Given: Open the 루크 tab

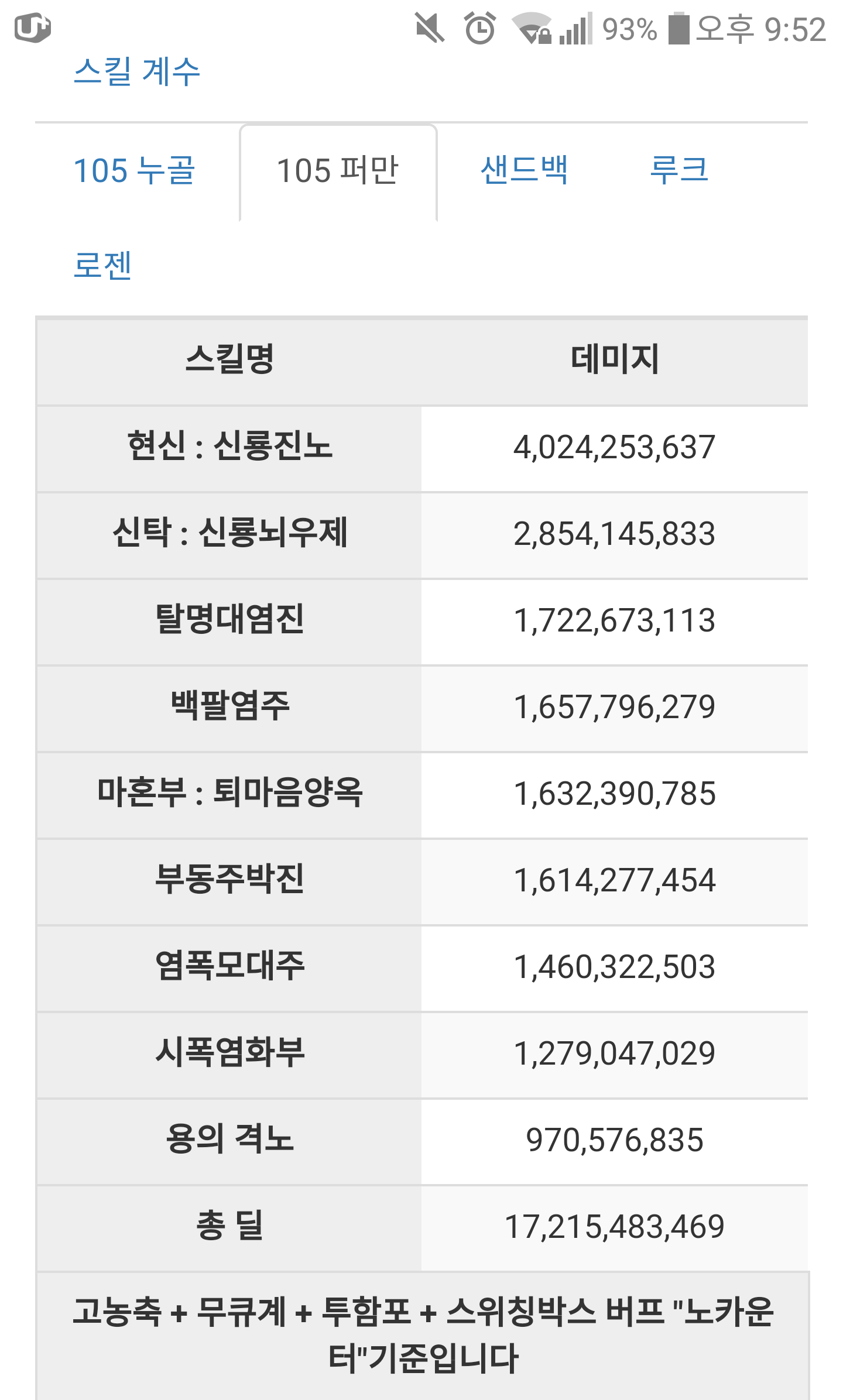Looking at the screenshot, I should (679, 170).
